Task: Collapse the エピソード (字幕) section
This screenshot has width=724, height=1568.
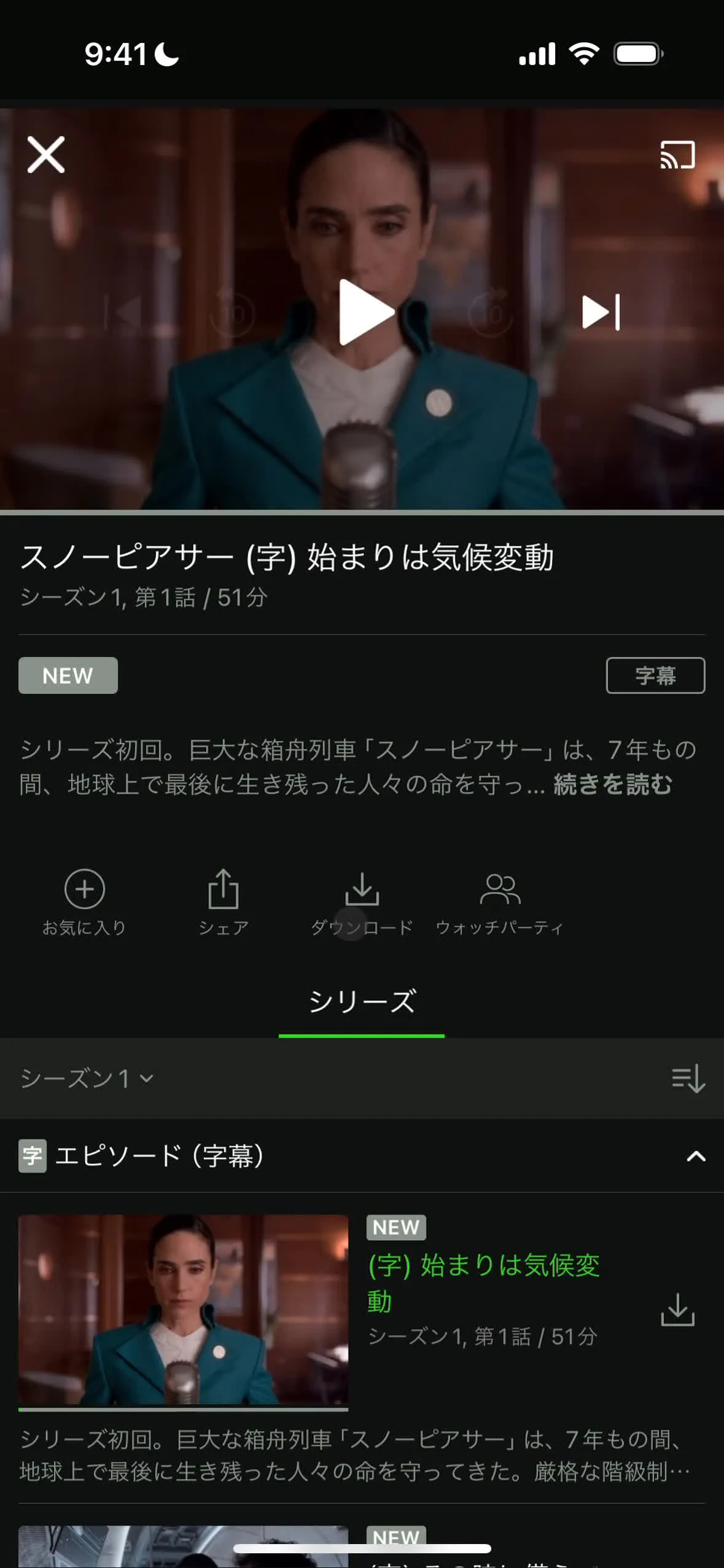Action: coord(695,1157)
